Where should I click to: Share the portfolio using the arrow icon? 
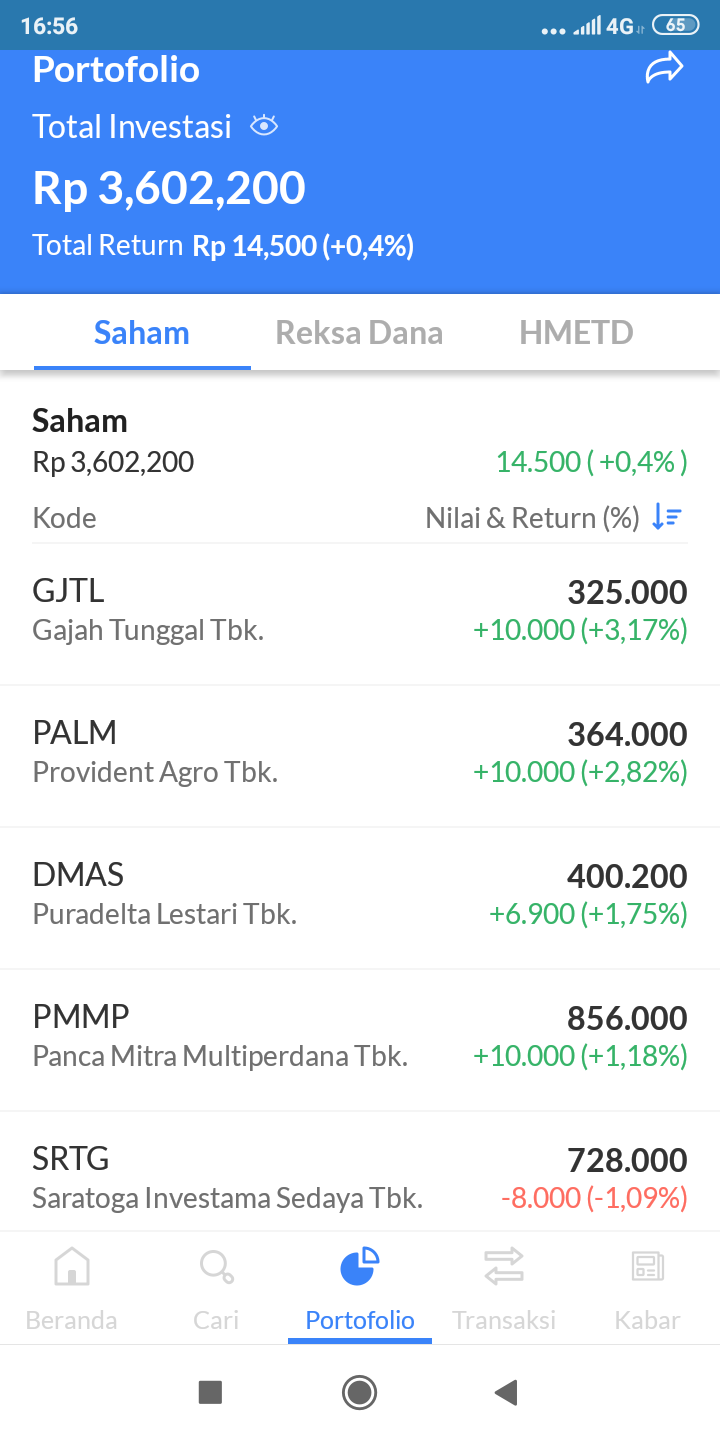point(664,69)
